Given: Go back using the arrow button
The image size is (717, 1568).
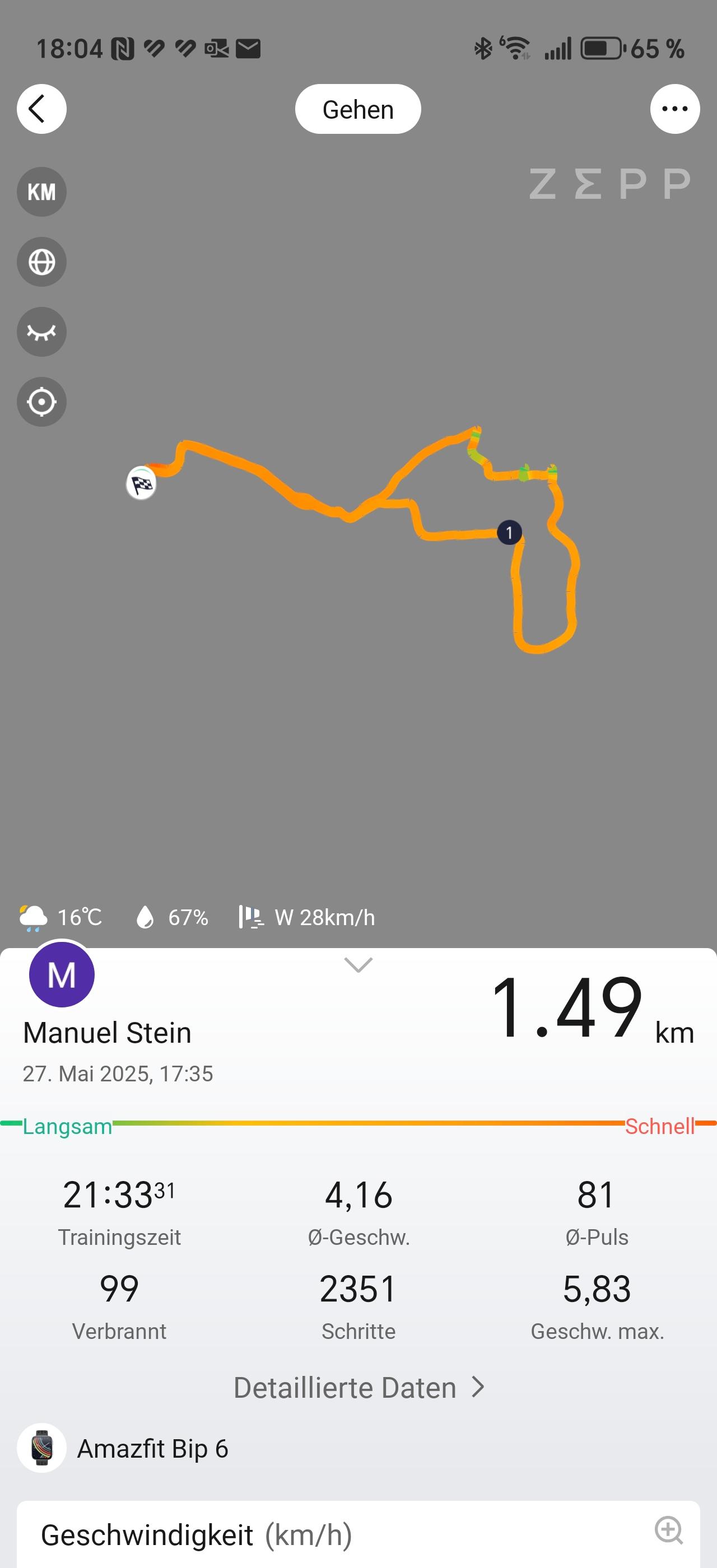Looking at the screenshot, I should [x=41, y=109].
